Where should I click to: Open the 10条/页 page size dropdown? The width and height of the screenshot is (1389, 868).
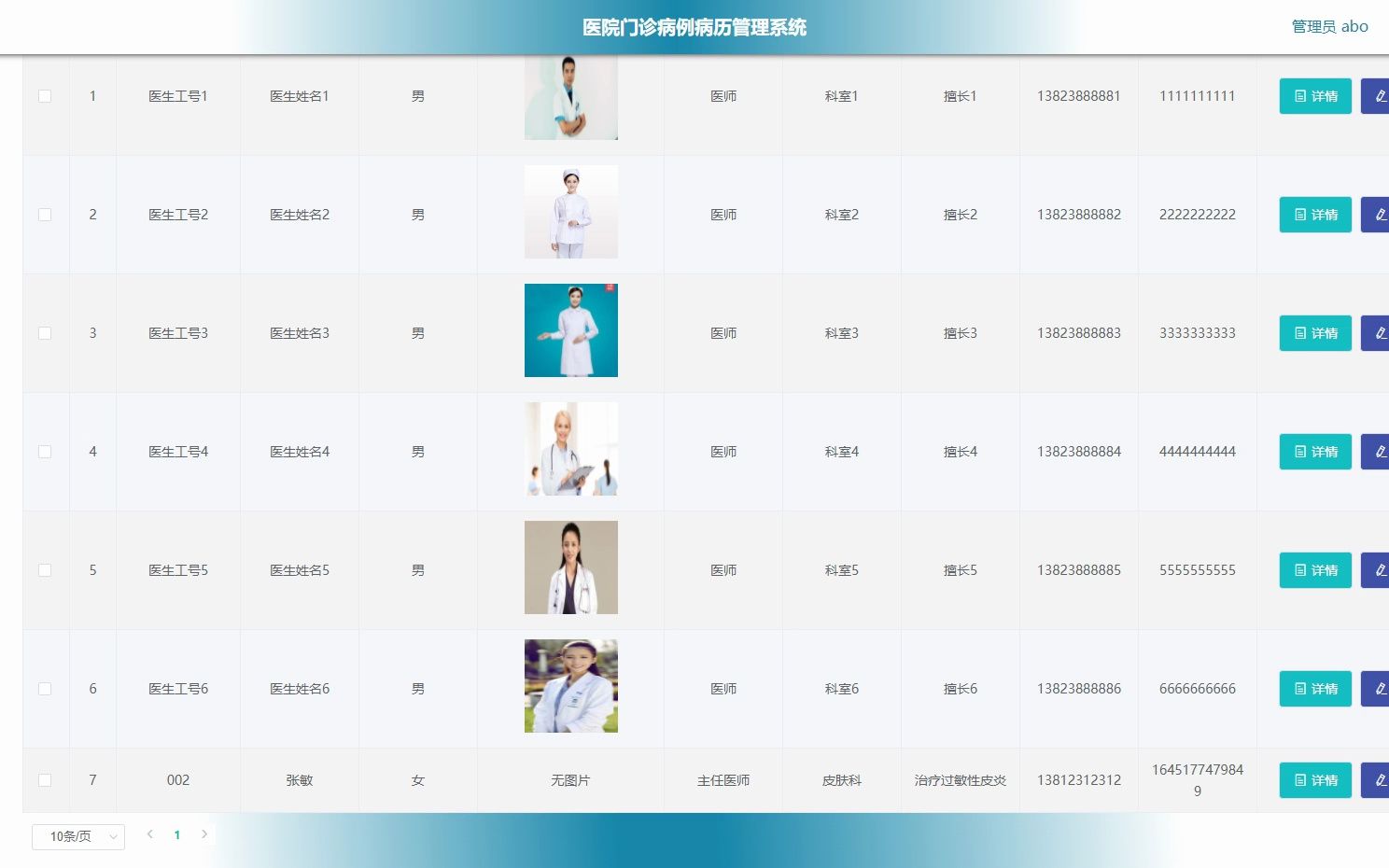(78, 836)
